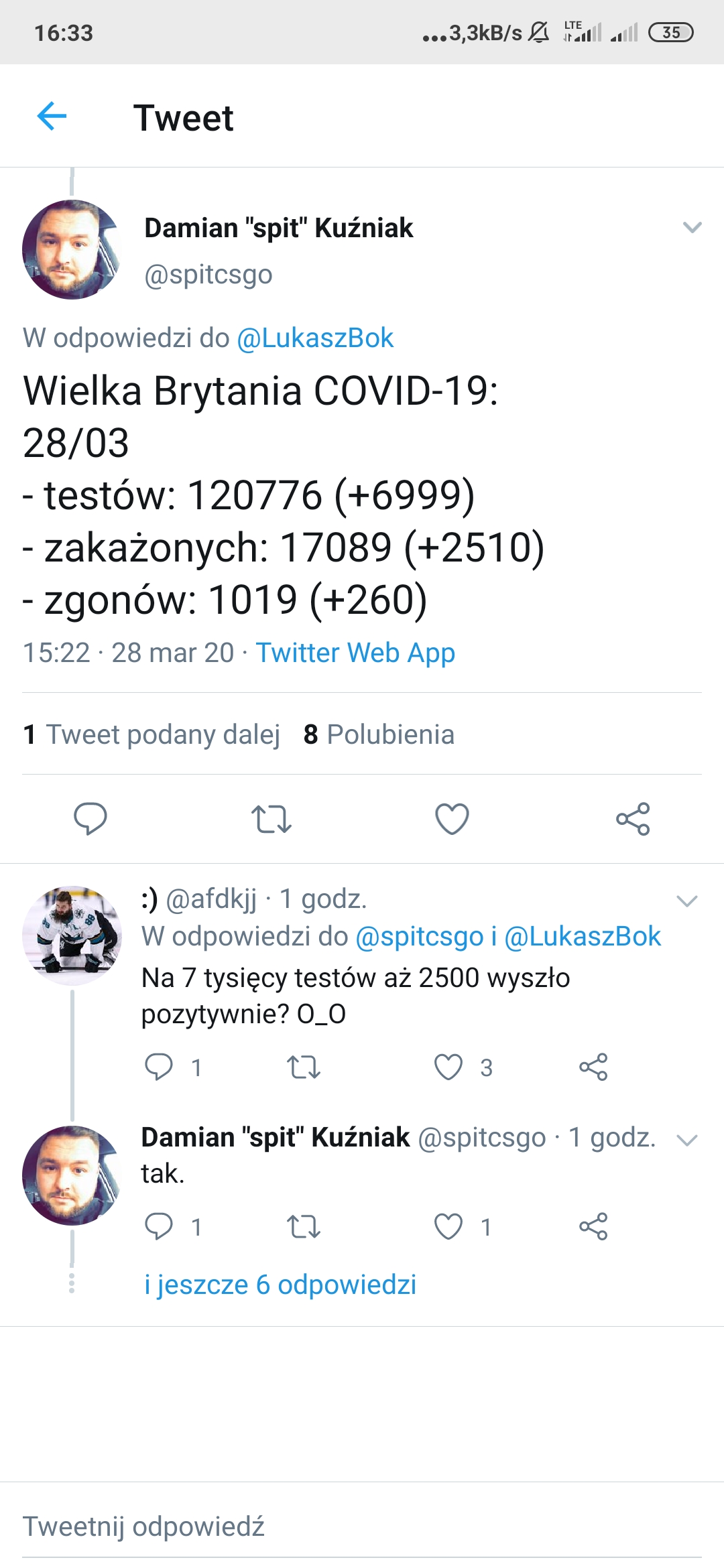The height and width of the screenshot is (1568, 724).
Task: View the 8 Polubienia list
Action: (x=379, y=734)
